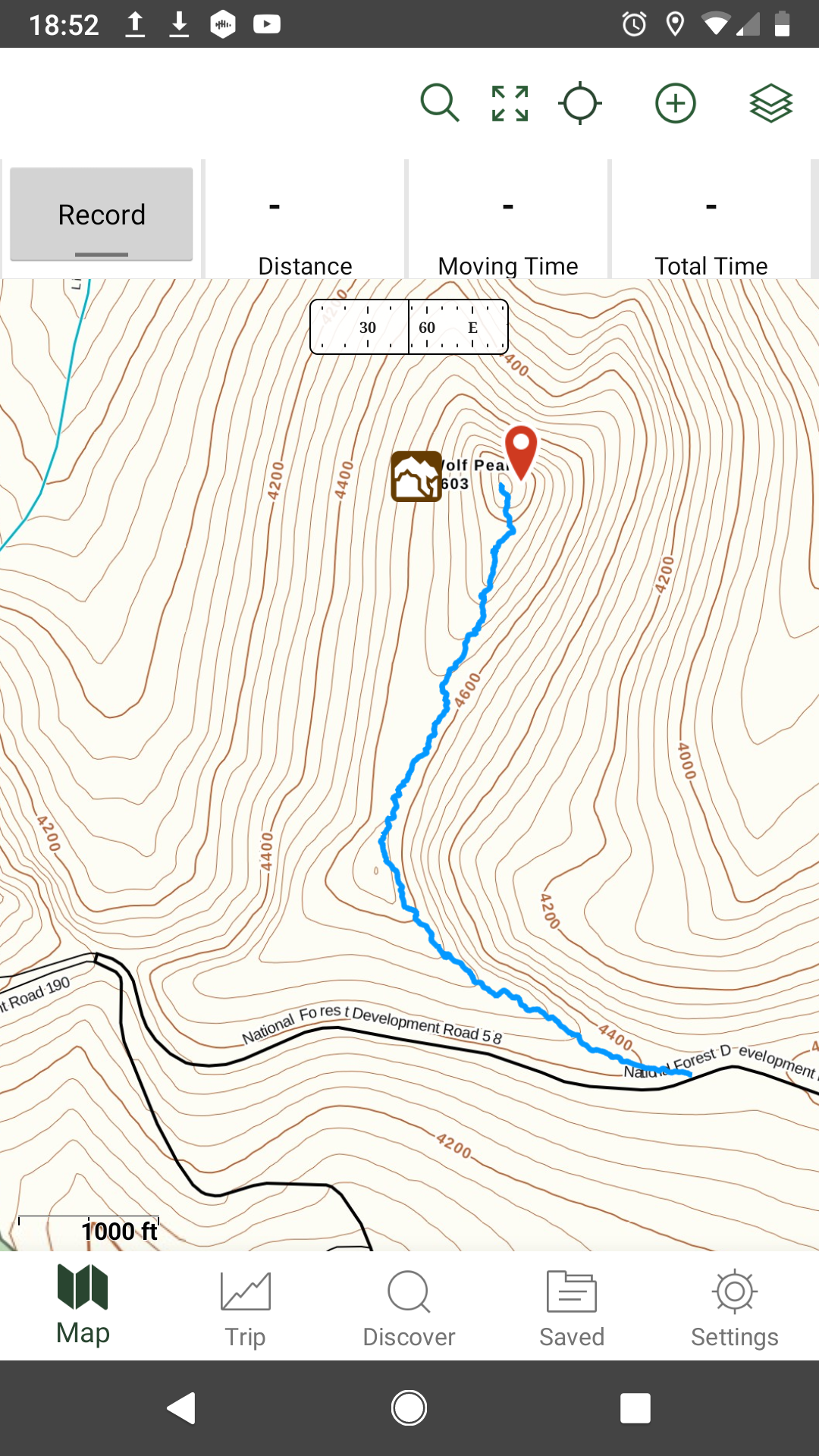Center the map on my location
The height and width of the screenshot is (1456, 819).
pos(580,103)
